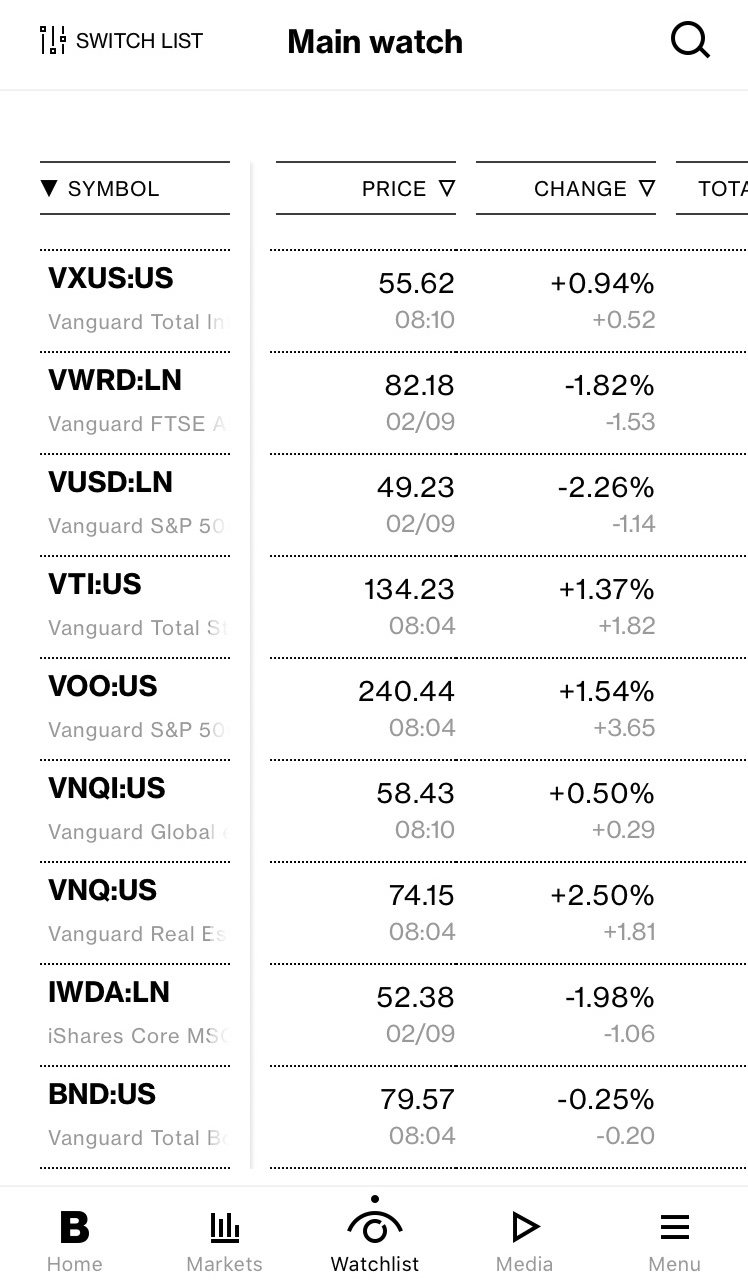Go to the Home tab
The image size is (748, 1285).
point(75,1240)
